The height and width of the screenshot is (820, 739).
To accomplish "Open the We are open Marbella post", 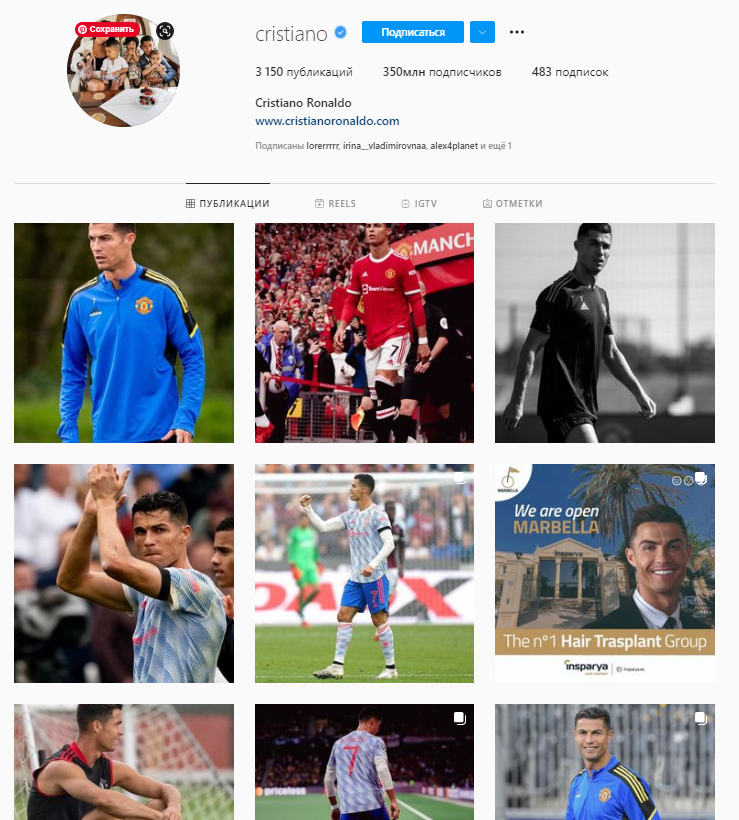I will [605, 573].
